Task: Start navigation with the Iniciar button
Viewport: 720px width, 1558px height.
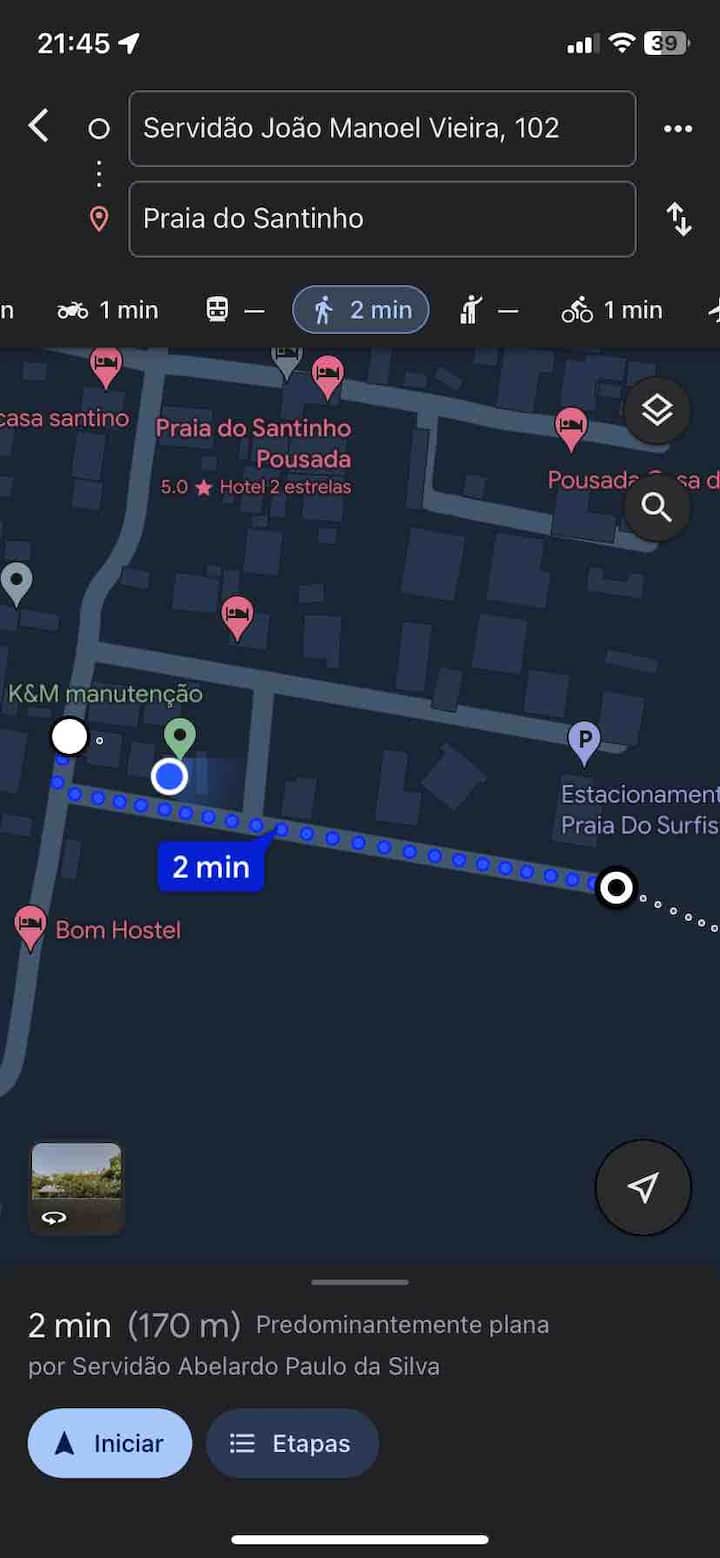Action: [110, 1443]
